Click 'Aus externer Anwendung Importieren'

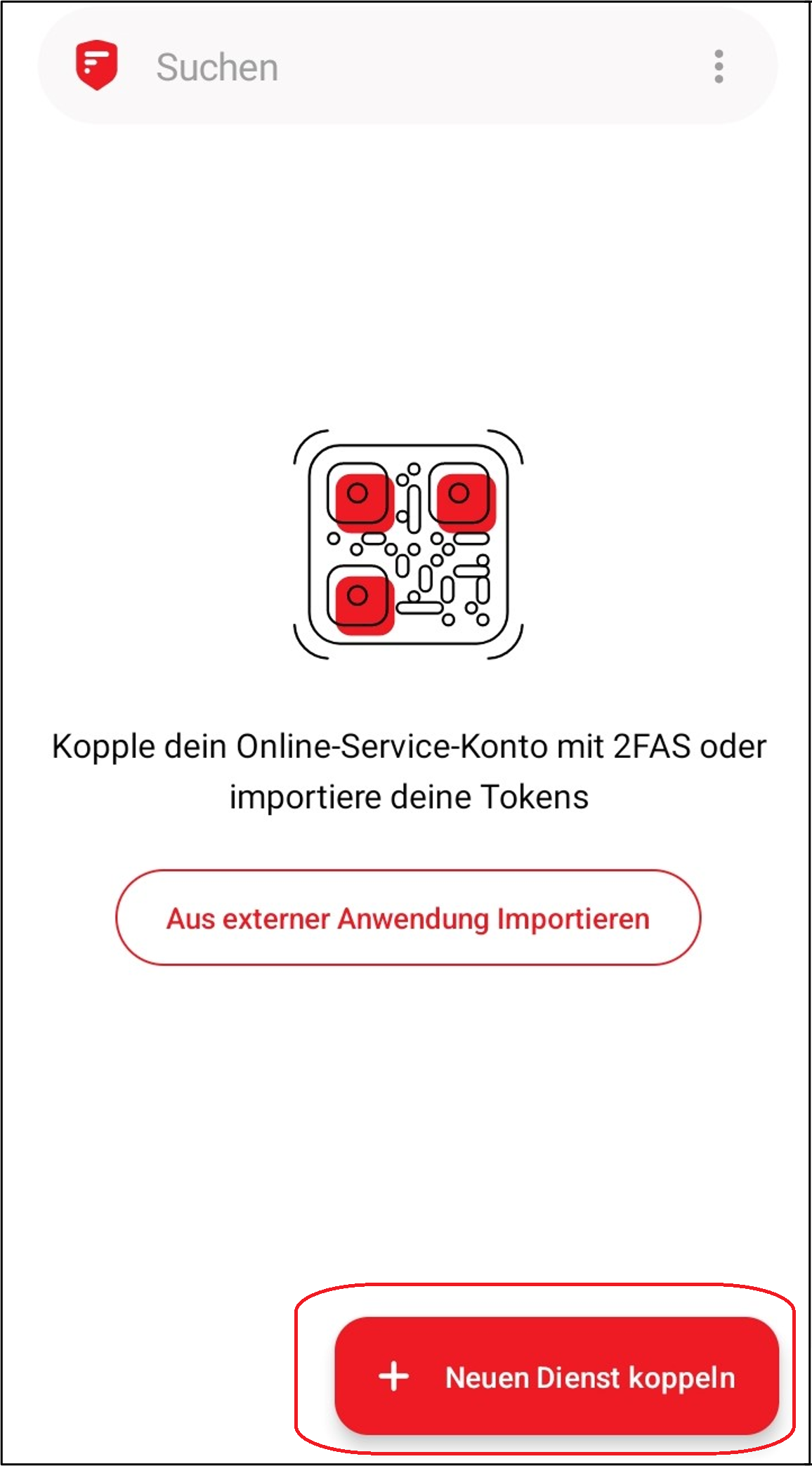(x=406, y=917)
